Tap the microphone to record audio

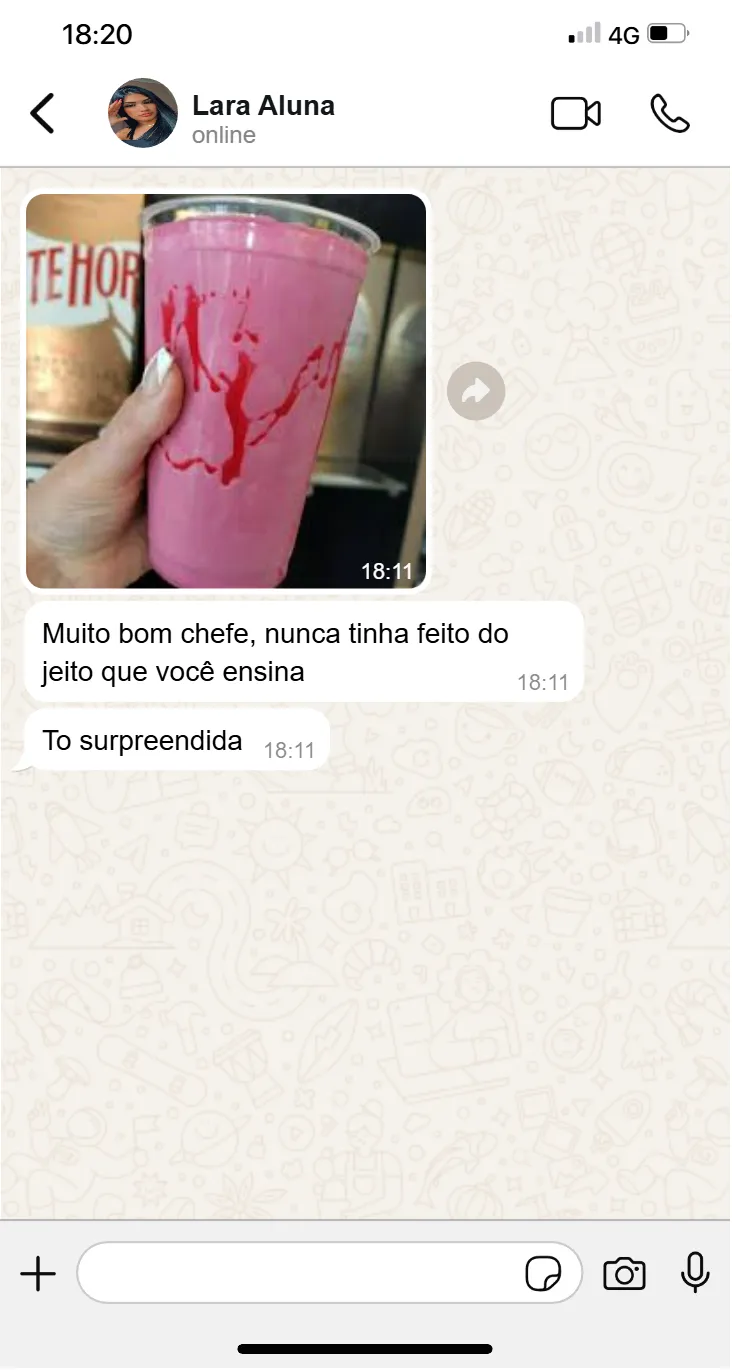tap(695, 1272)
